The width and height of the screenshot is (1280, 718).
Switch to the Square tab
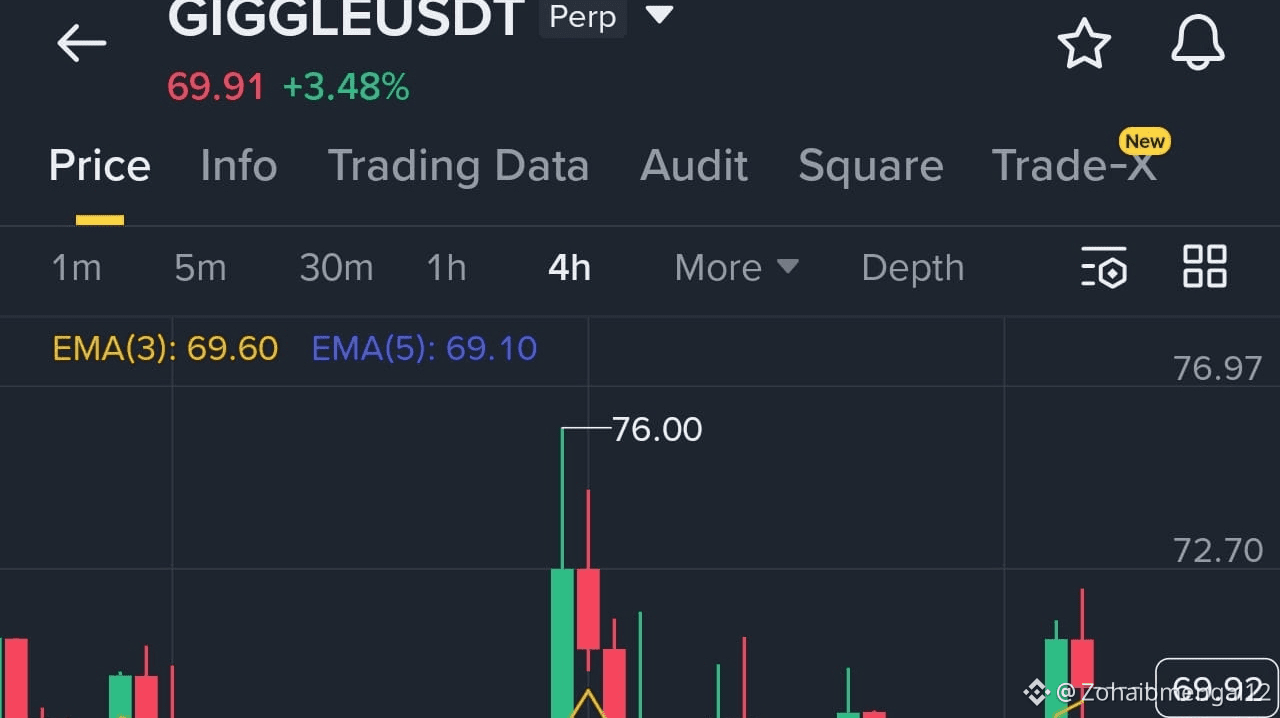[870, 166]
